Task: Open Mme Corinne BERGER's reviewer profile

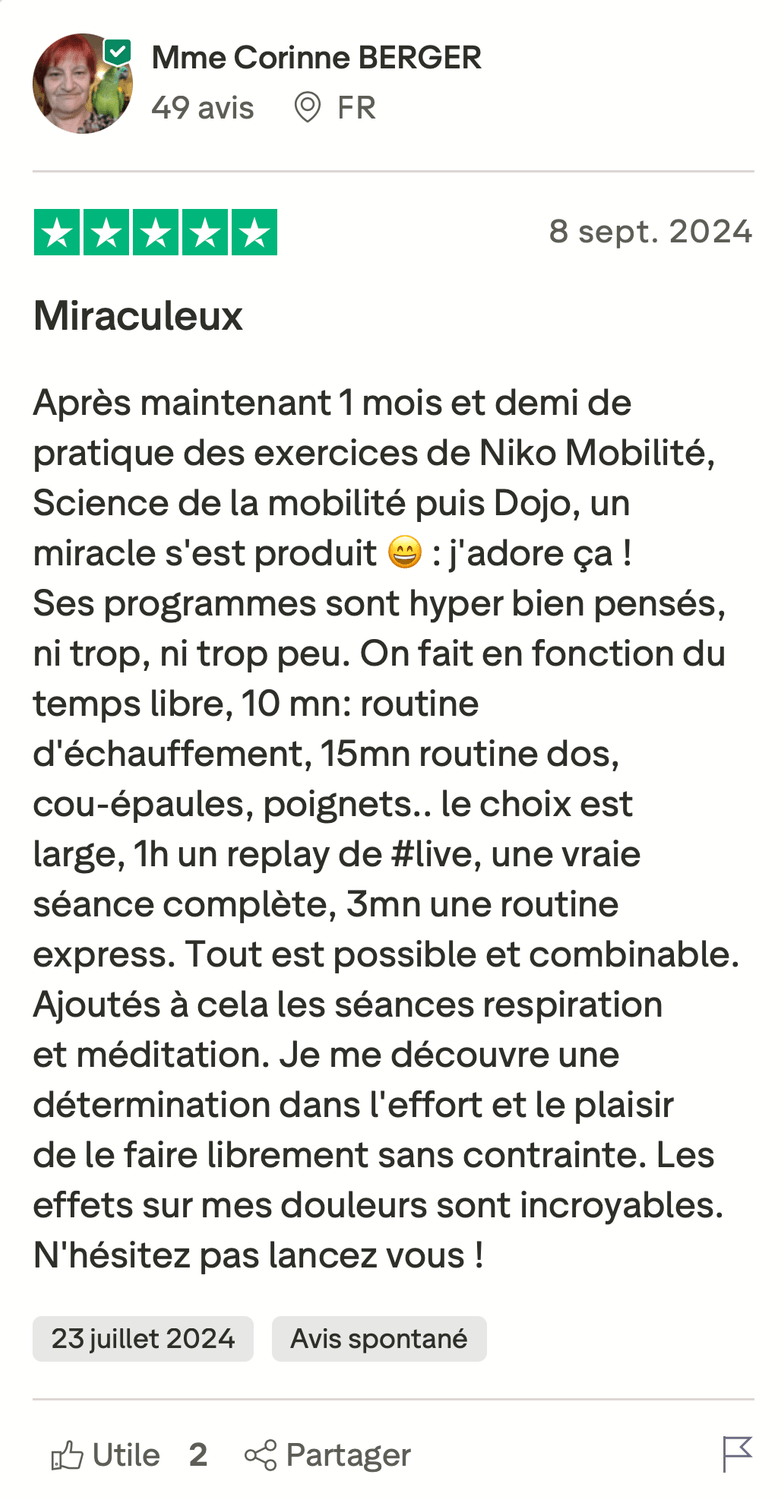Action: [316, 58]
